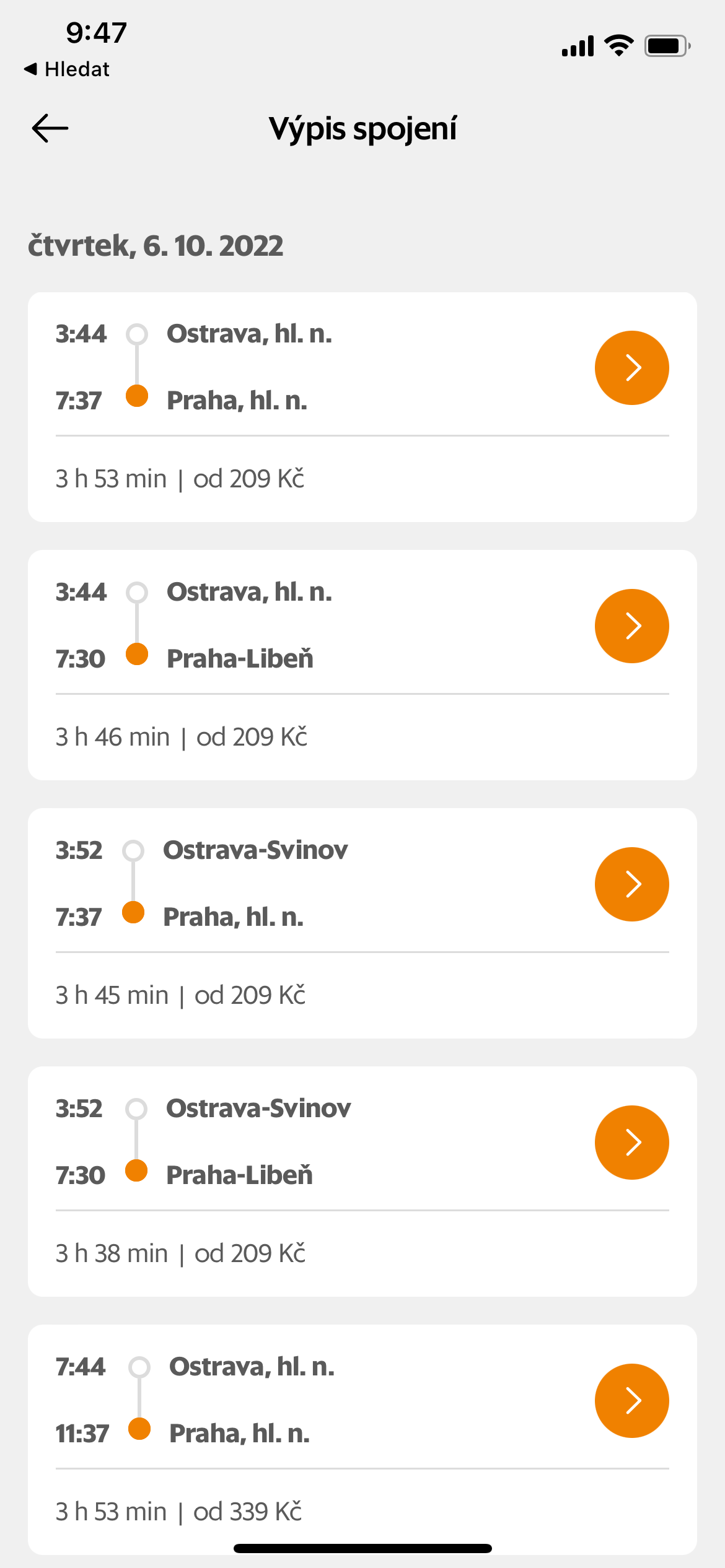Open details of the 3:44 Ostrava to Praha hl. n. connection

631,367
